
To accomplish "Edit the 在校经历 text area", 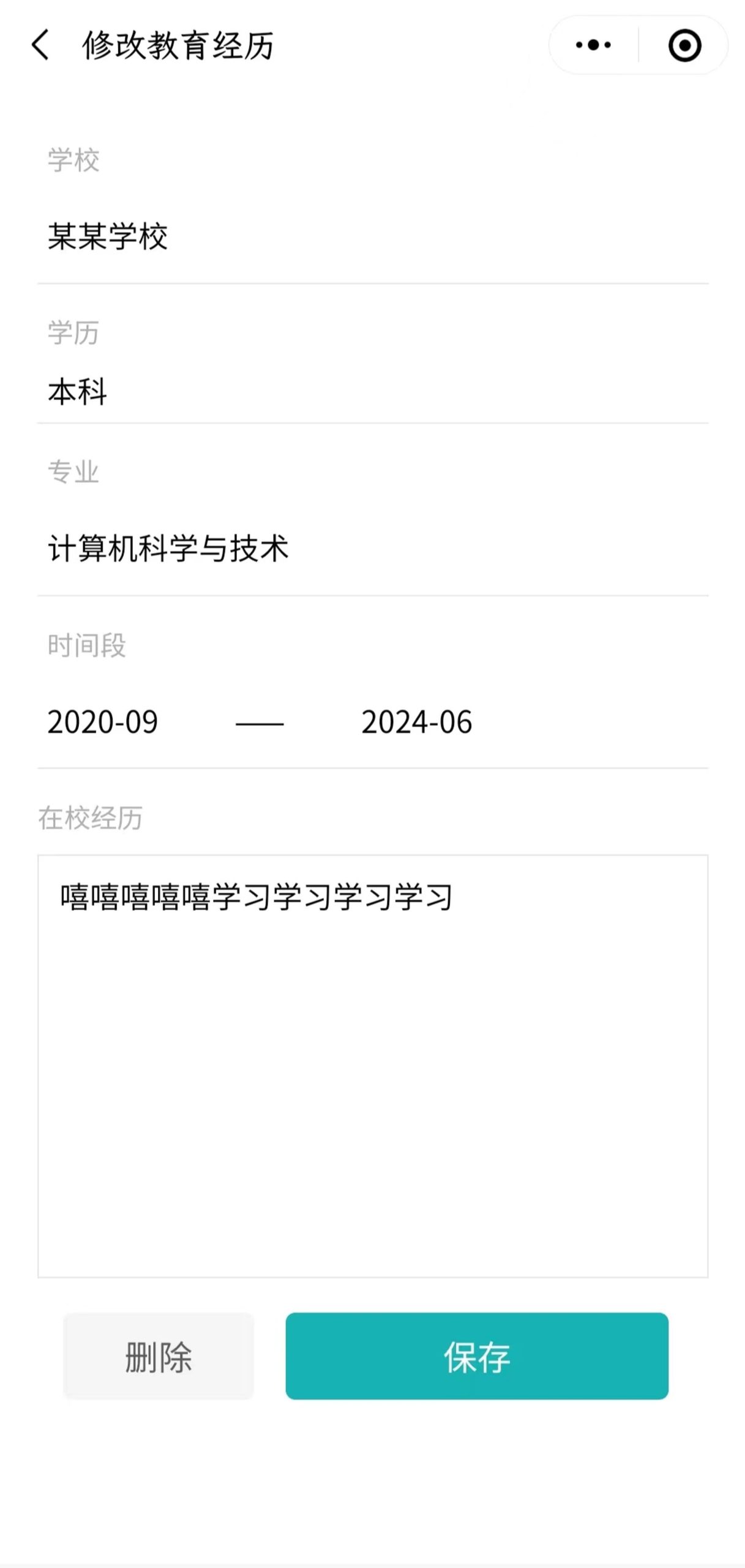I will point(372,1066).
